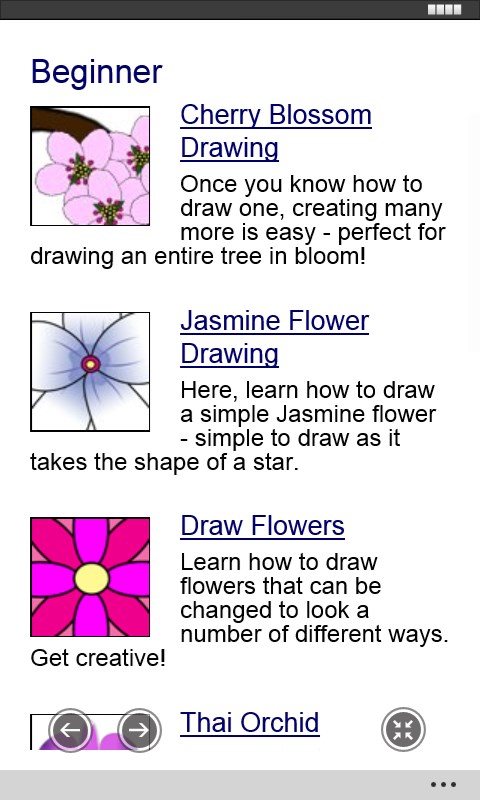The image size is (480, 800).
Task: Tap the cherry blossom thumbnail image
Action: [90, 166]
